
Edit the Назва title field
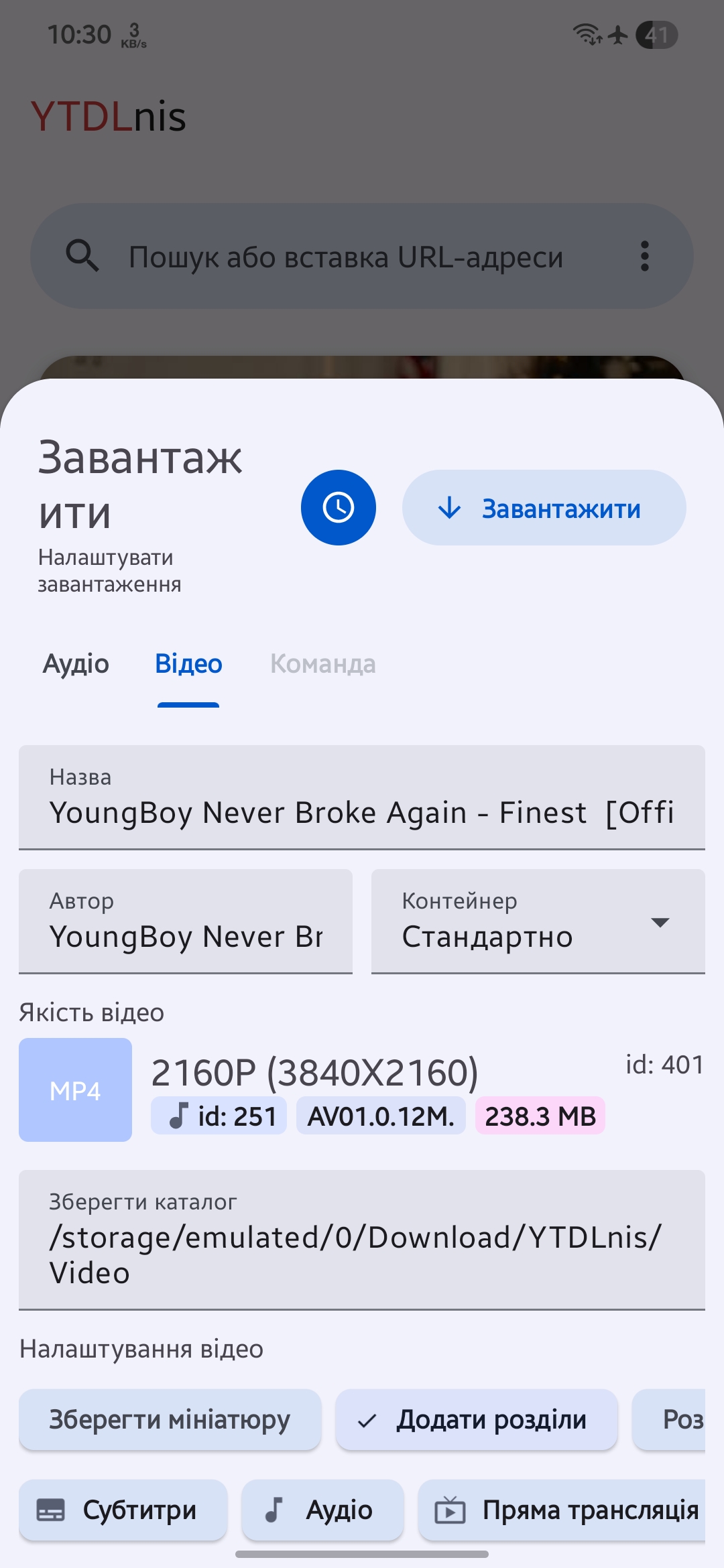click(361, 799)
